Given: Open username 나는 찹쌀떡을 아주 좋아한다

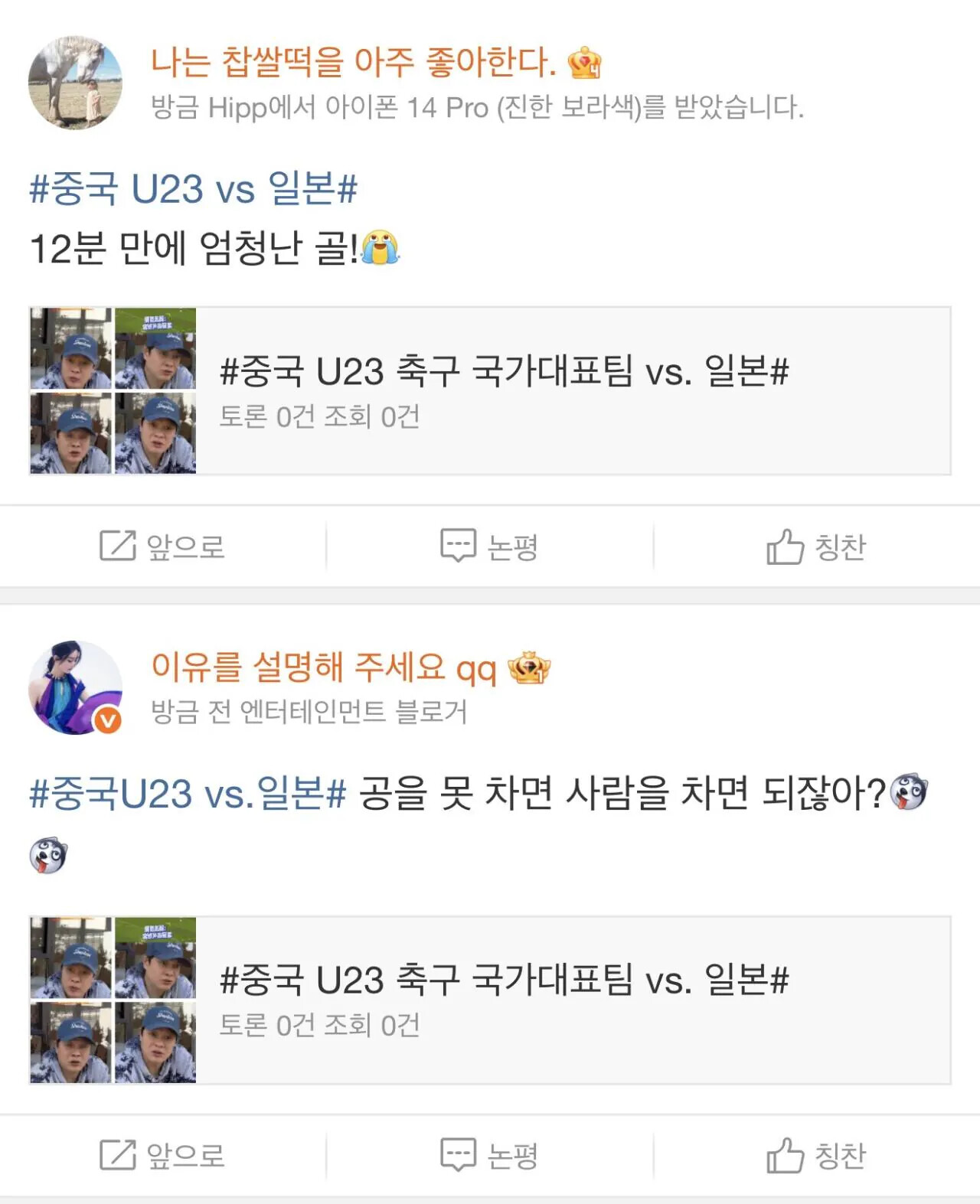Looking at the screenshot, I should (354, 62).
